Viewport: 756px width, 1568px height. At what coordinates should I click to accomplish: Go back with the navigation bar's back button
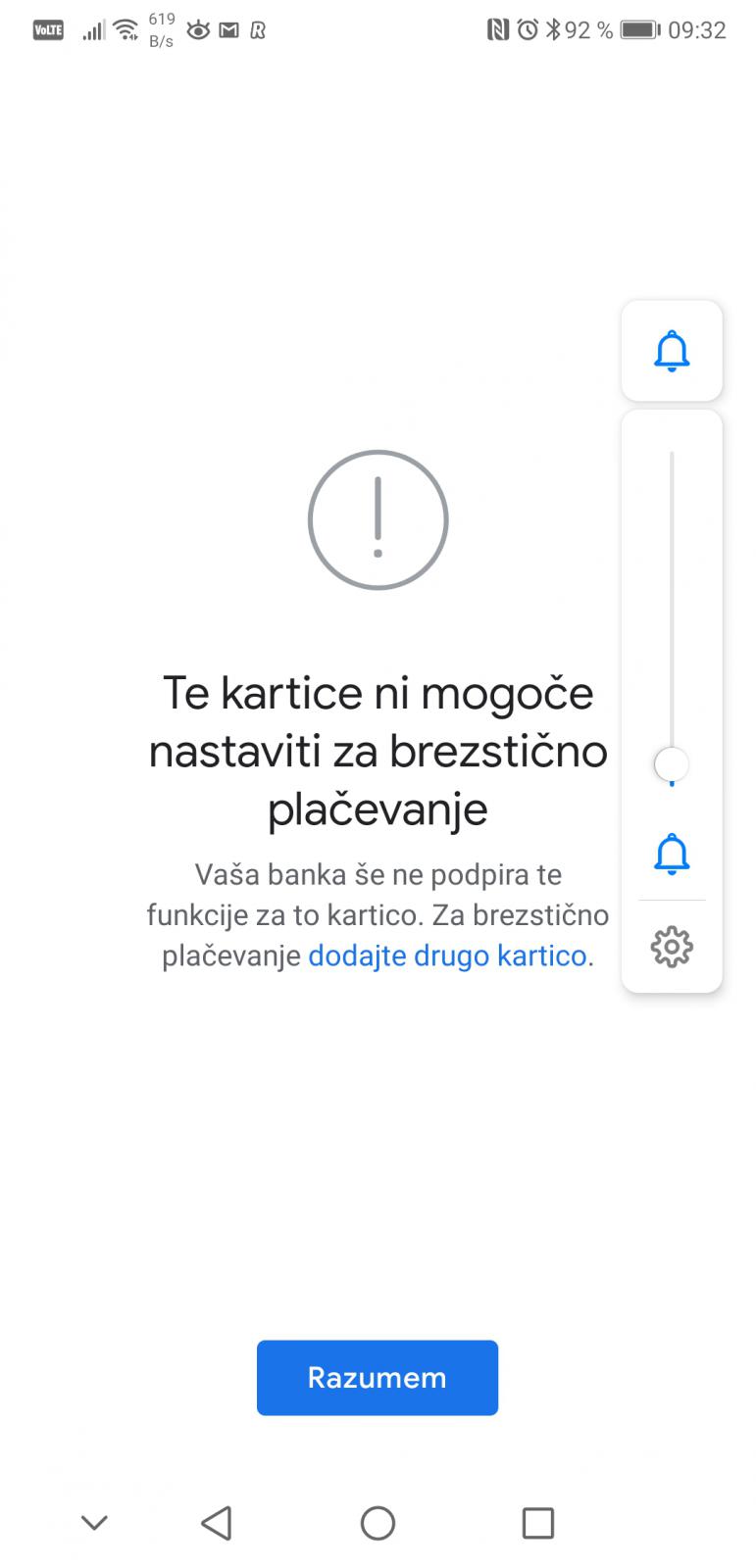tap(217, 1523)
